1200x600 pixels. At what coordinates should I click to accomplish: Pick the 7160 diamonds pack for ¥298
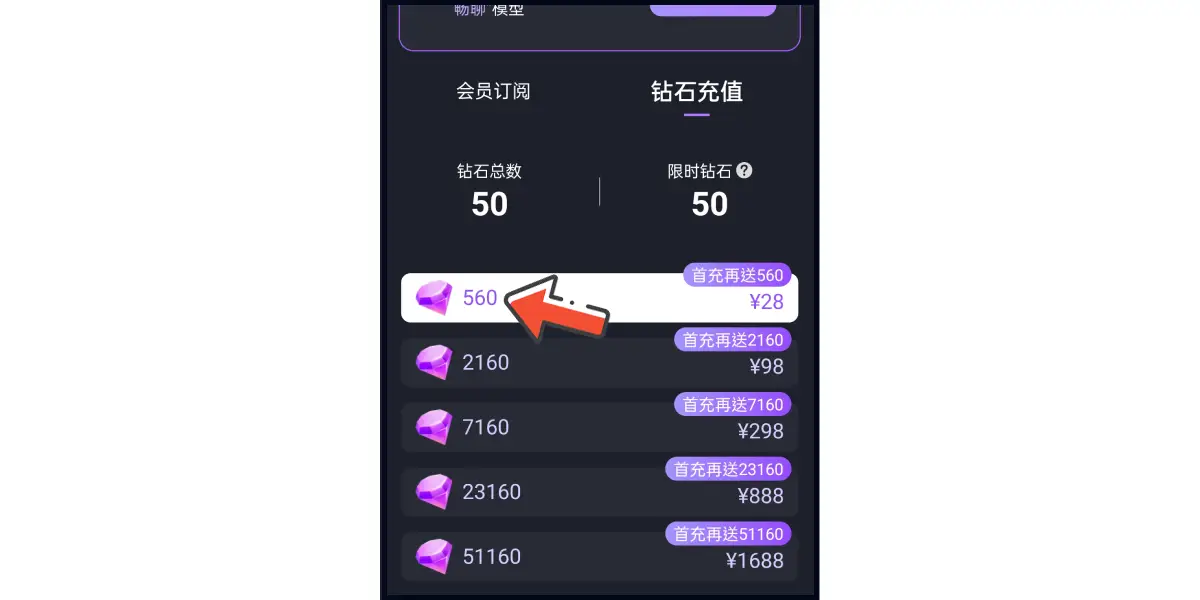[x=598, y=428]
